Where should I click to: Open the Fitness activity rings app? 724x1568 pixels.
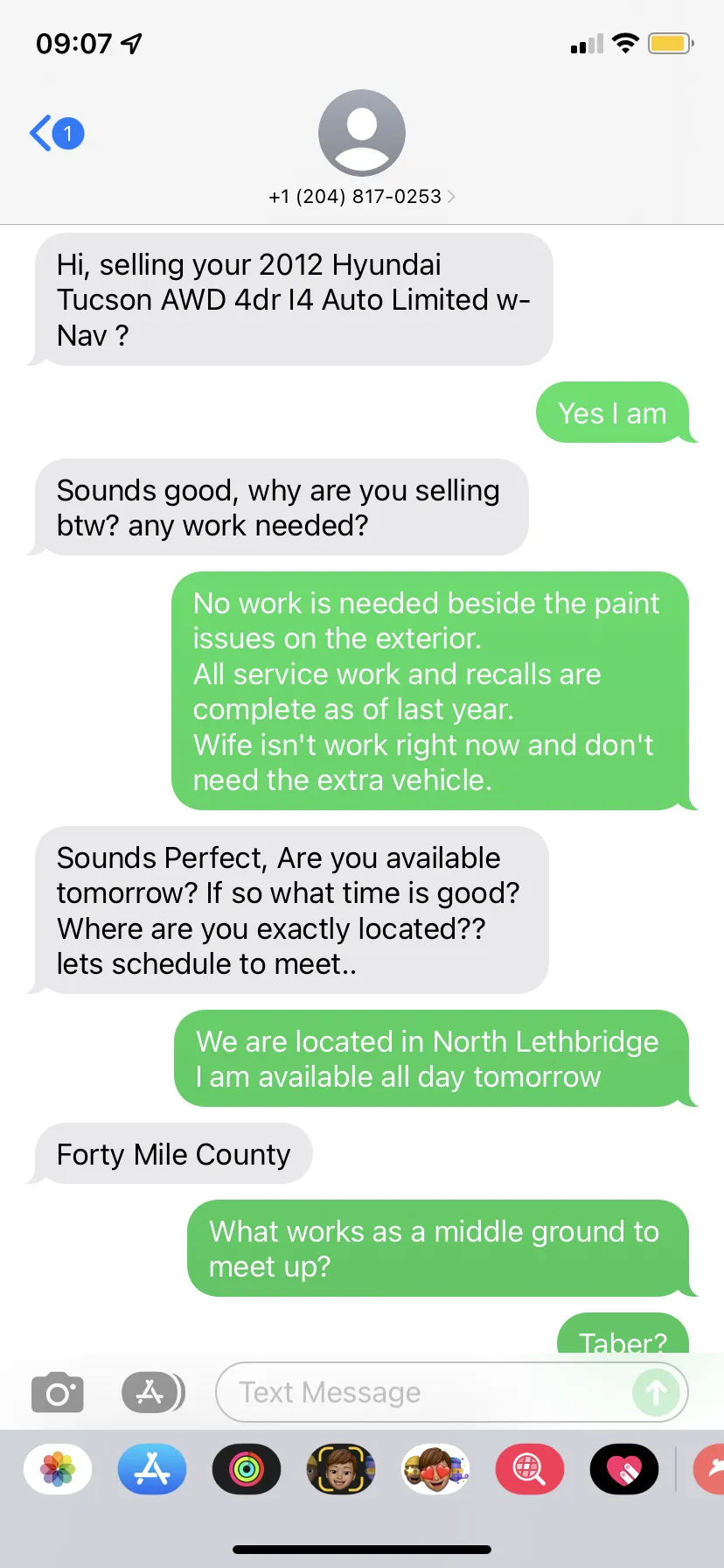coord(247,1469)
